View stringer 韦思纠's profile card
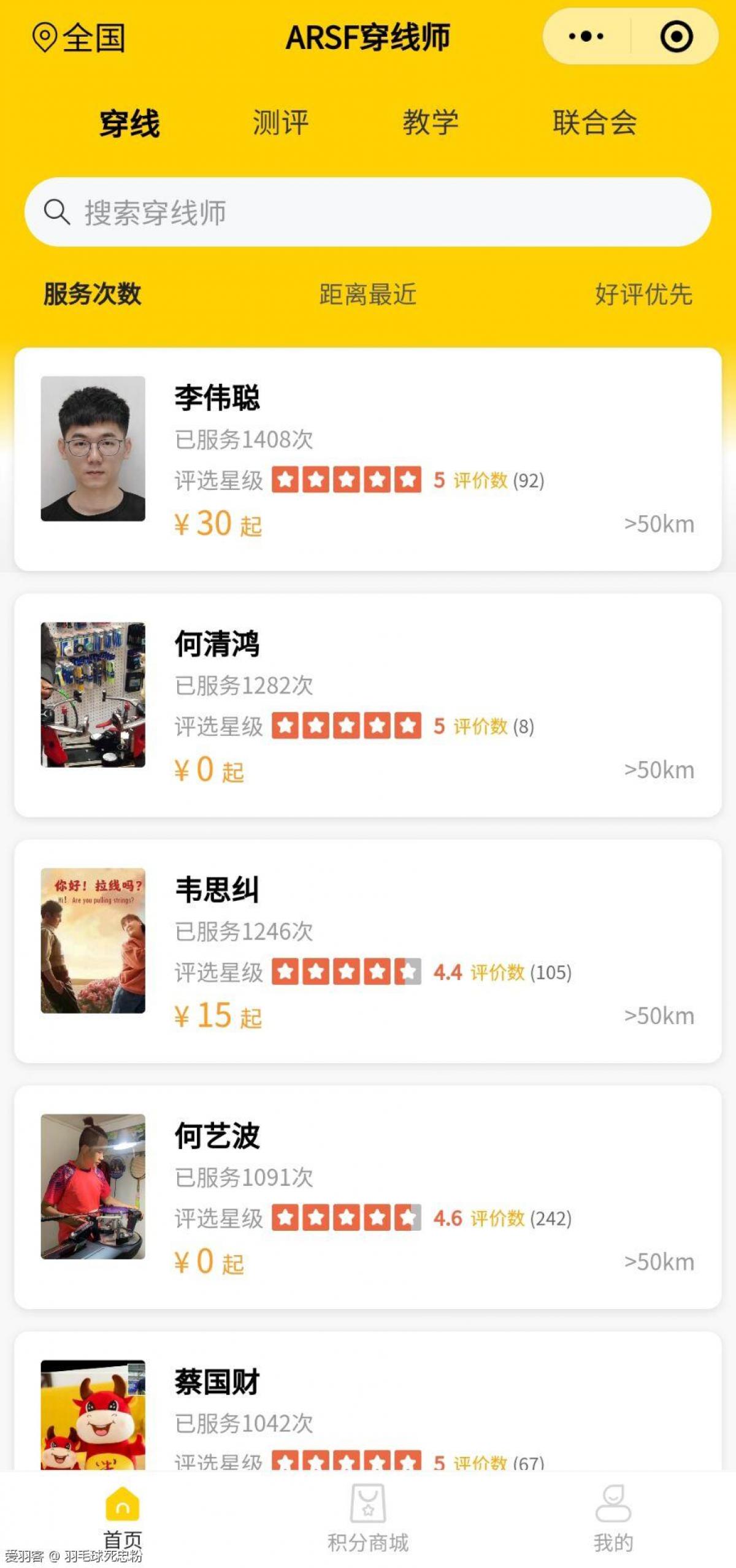Image resolution: width=736 pixels, height=1568 pixels. pos(368,951)
